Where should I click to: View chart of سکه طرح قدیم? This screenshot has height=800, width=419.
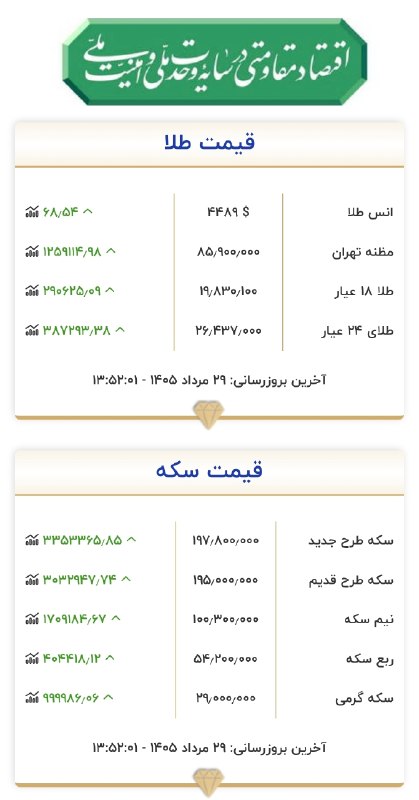(32, 579)
